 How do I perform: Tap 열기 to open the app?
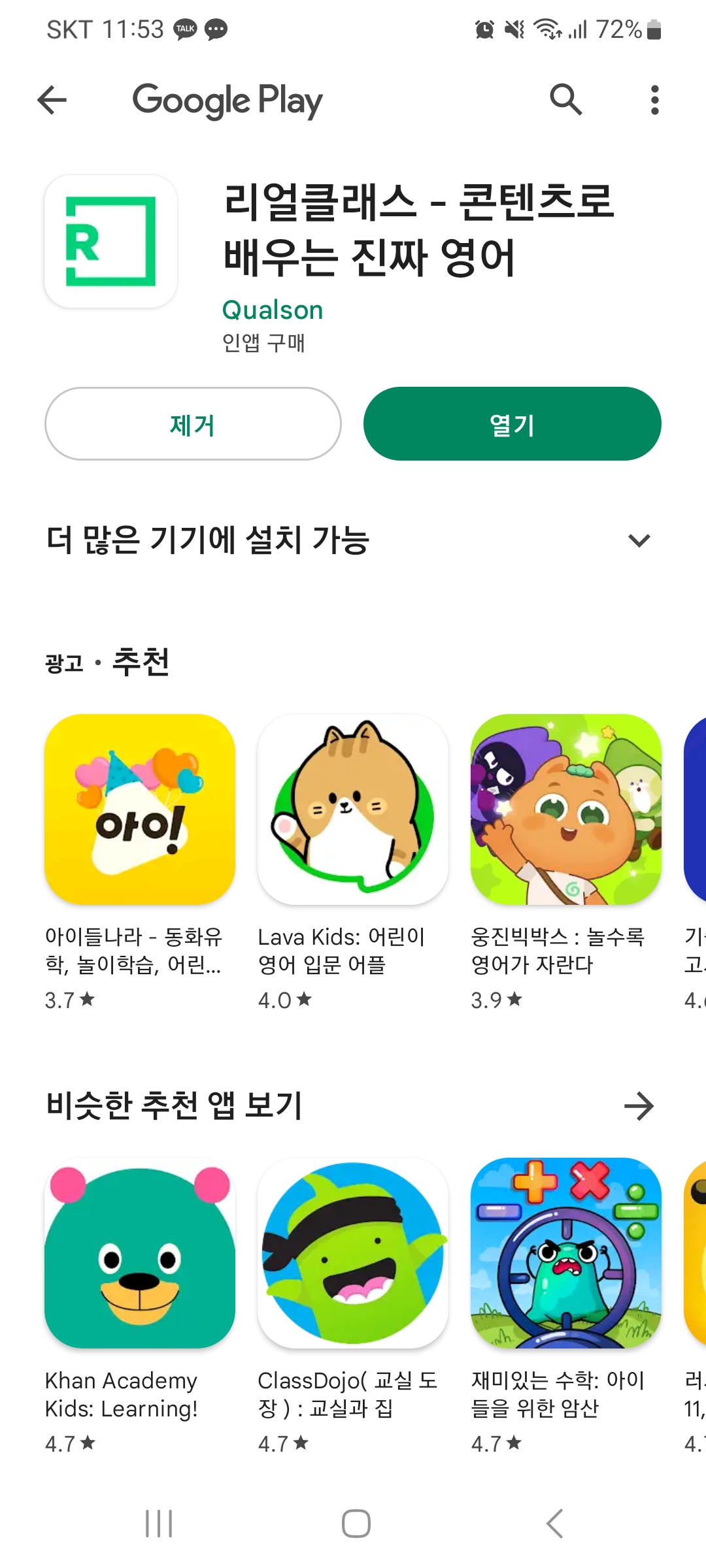(x=512, y=424)
